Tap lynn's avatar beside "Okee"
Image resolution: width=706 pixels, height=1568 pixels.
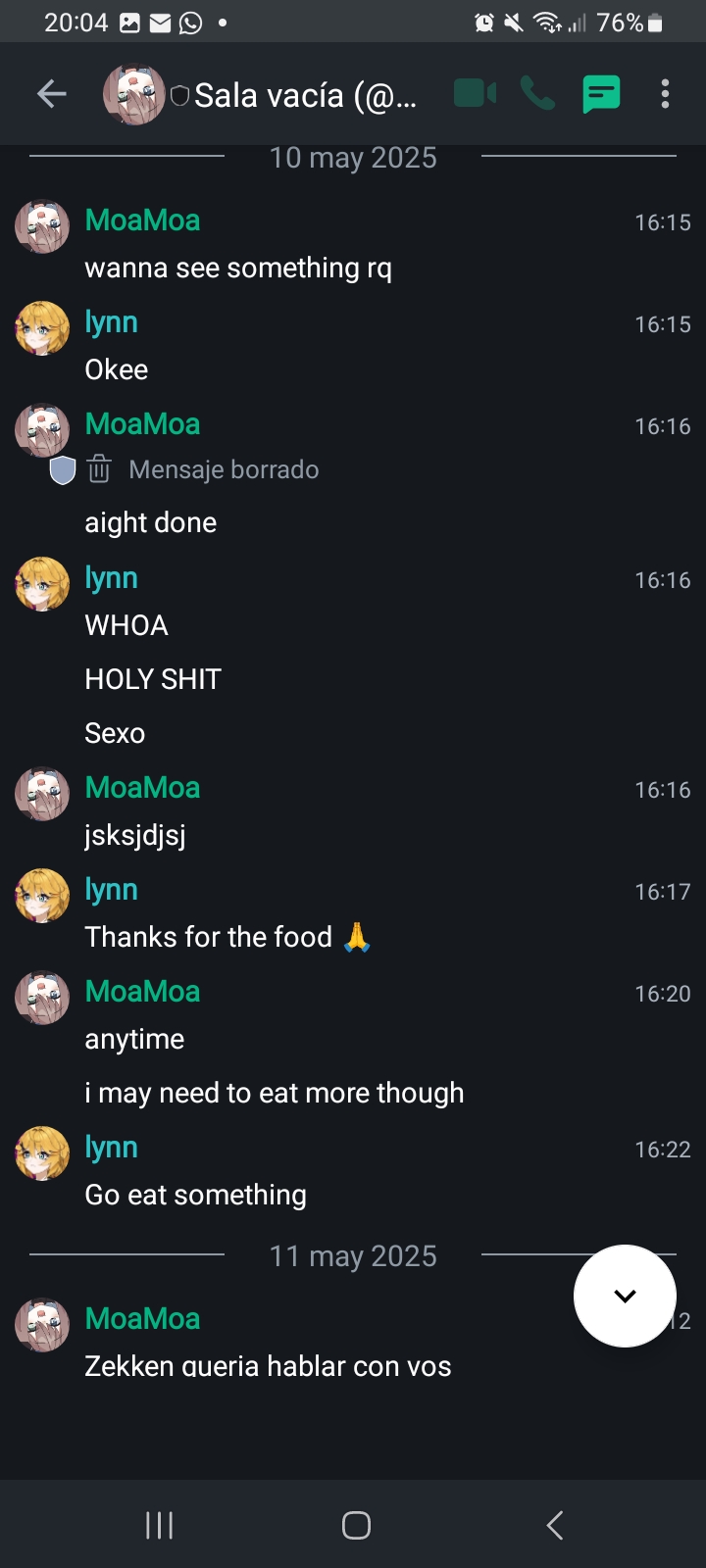pyautogui.click(x=42, y=328)
